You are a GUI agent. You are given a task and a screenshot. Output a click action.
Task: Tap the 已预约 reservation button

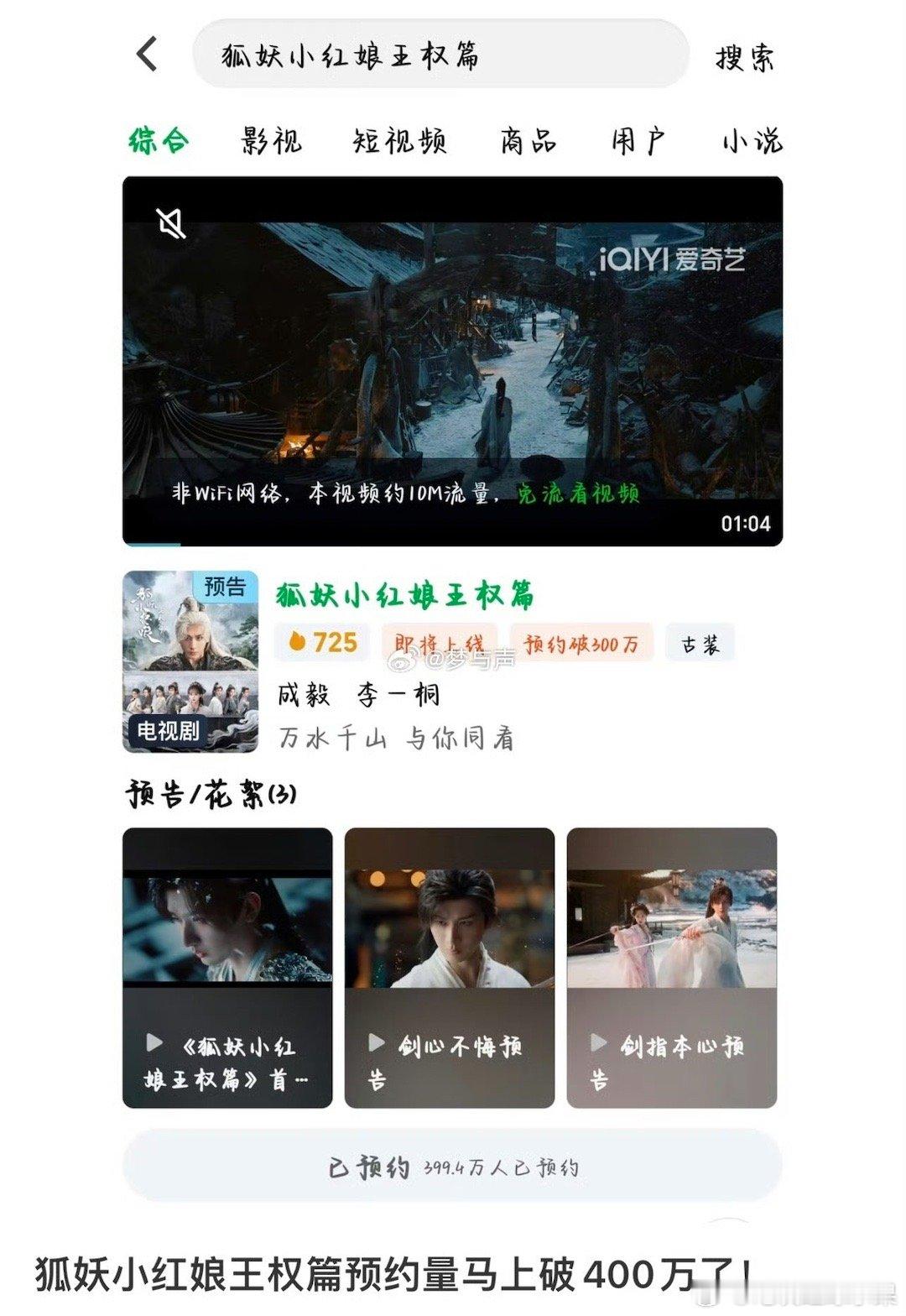452,1167
